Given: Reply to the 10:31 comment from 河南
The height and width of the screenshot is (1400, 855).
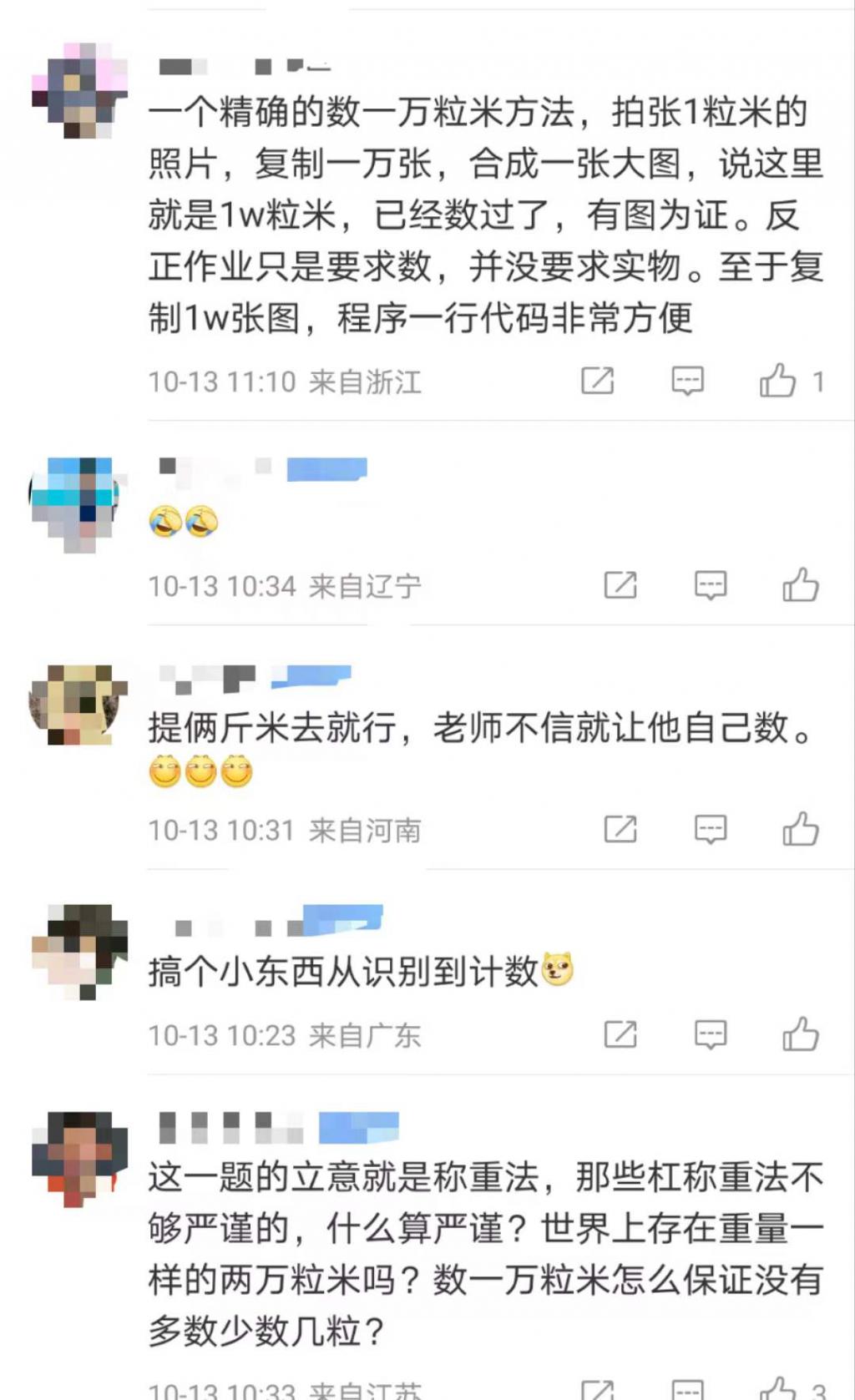Looking at the screenshot, I should pyautogui.click(x=711, y=830).
